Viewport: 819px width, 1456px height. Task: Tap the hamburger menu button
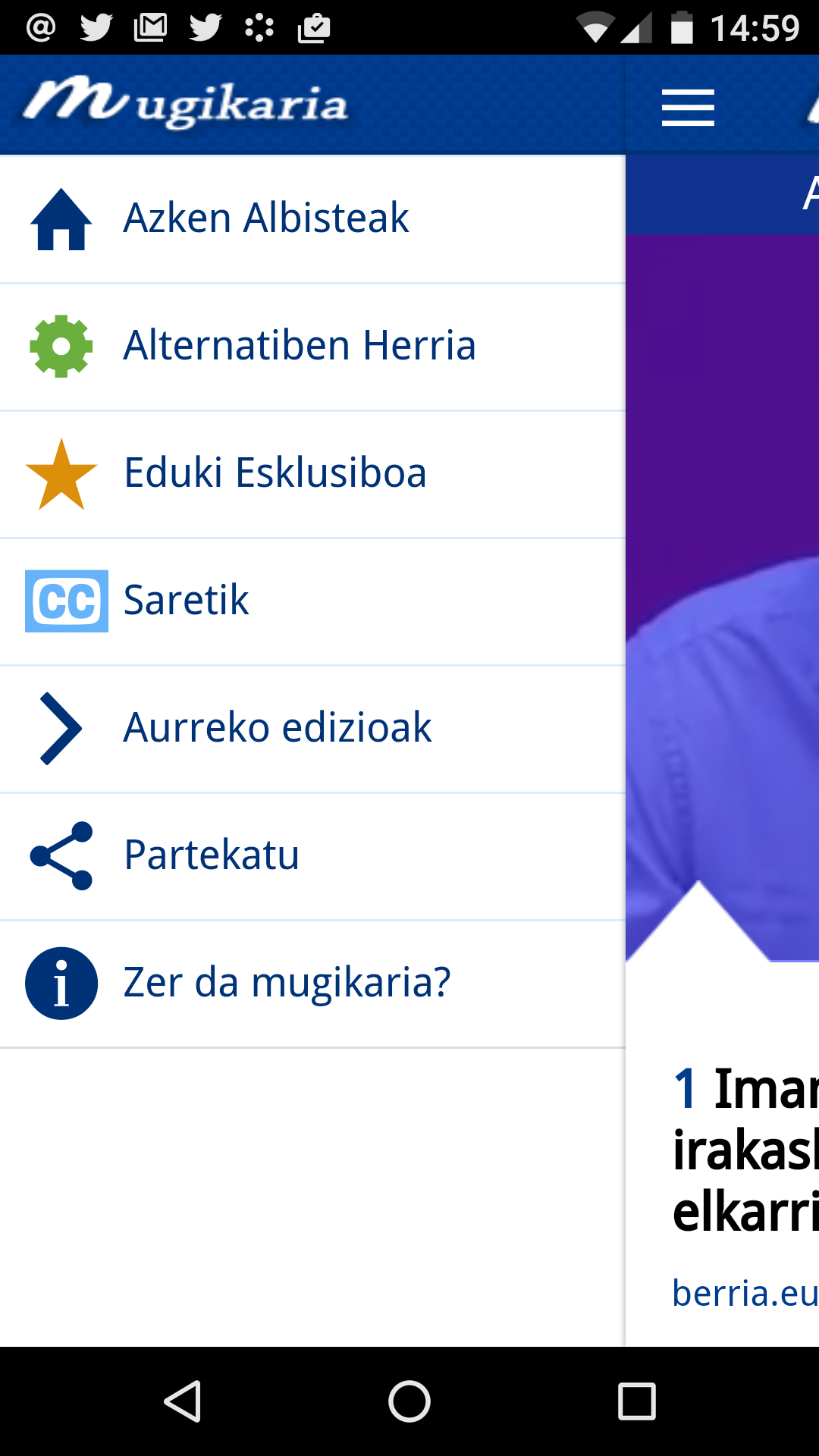688,107
